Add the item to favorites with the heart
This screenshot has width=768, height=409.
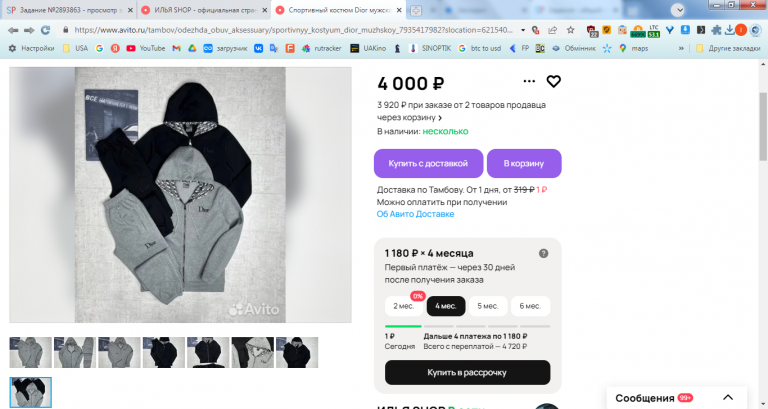pos(553,82)
